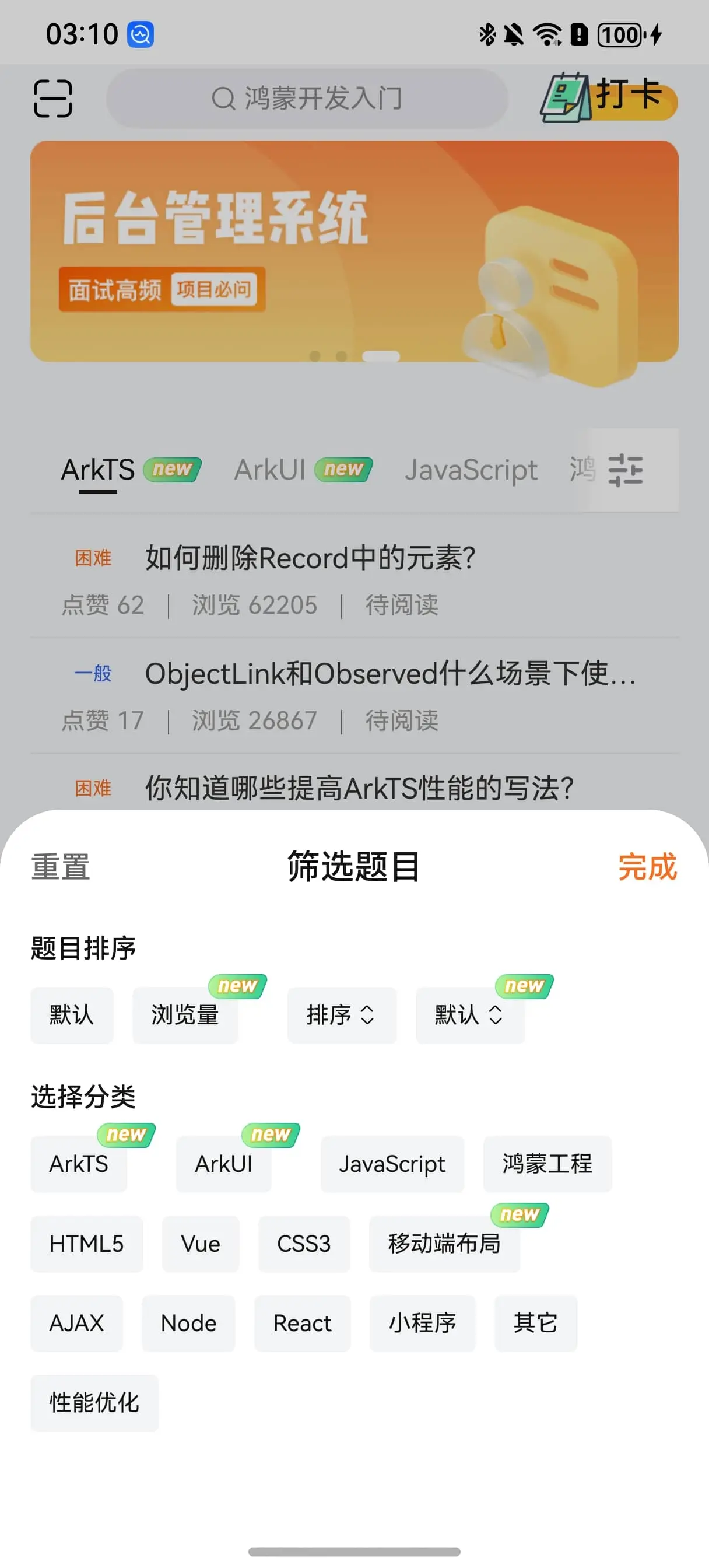Toggle the 排序 order chip
Image resolution: width=709 pixels, height=1568 pixels.
[x=342, y=1014]
